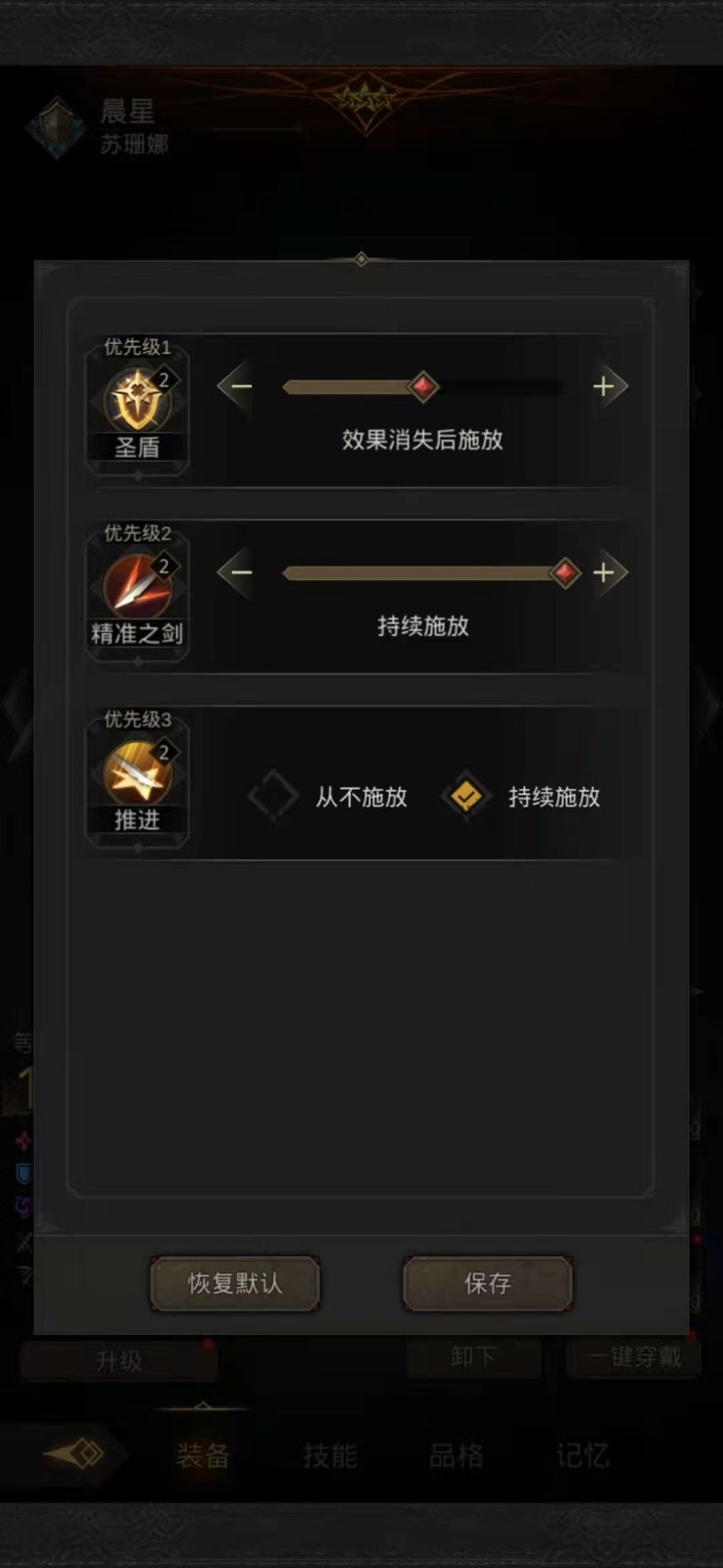Tap the 圣盾 priority slider track

[421, 387]
